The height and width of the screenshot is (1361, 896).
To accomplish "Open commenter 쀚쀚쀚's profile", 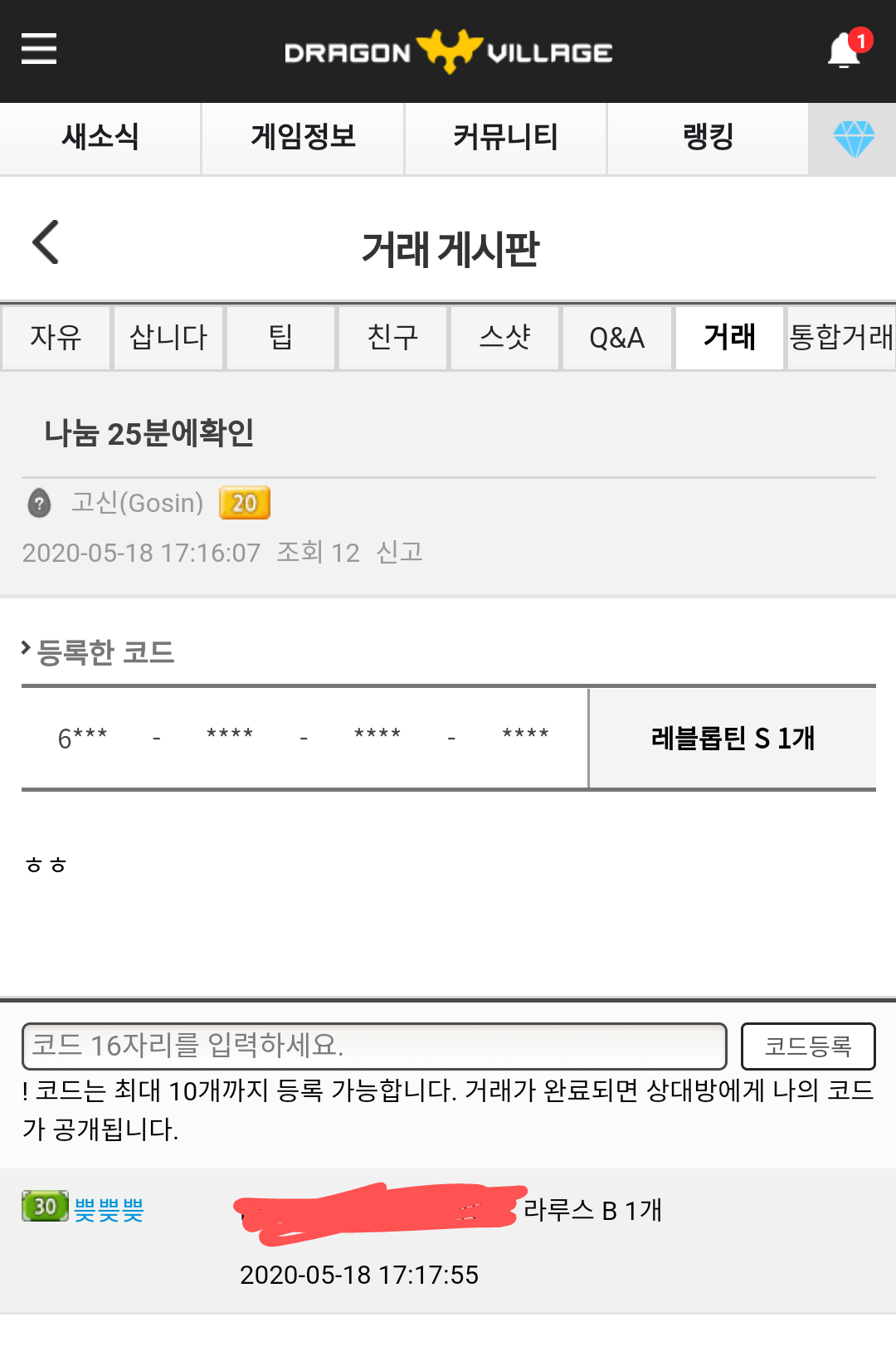I will [x=109, y=1209].
